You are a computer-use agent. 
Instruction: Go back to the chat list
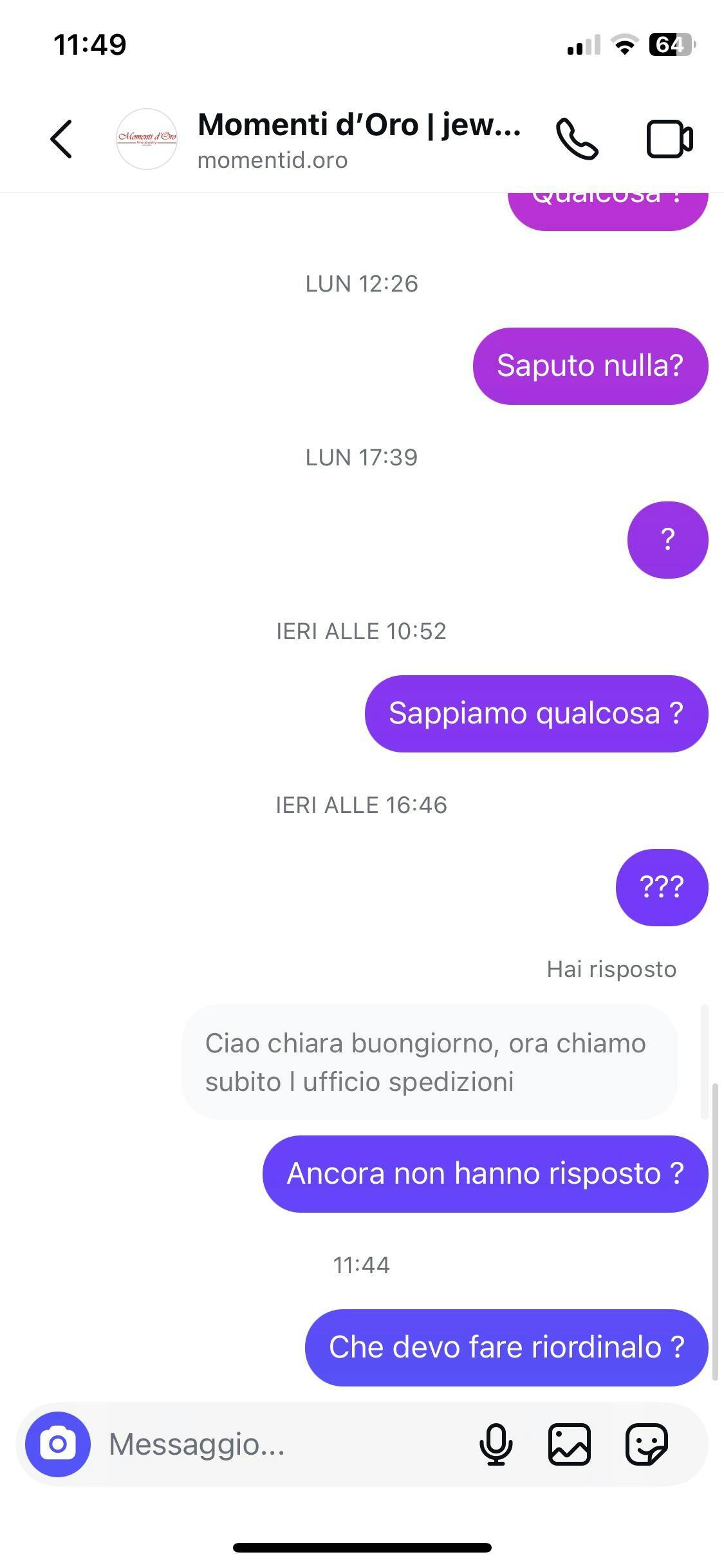pos(61,138)
